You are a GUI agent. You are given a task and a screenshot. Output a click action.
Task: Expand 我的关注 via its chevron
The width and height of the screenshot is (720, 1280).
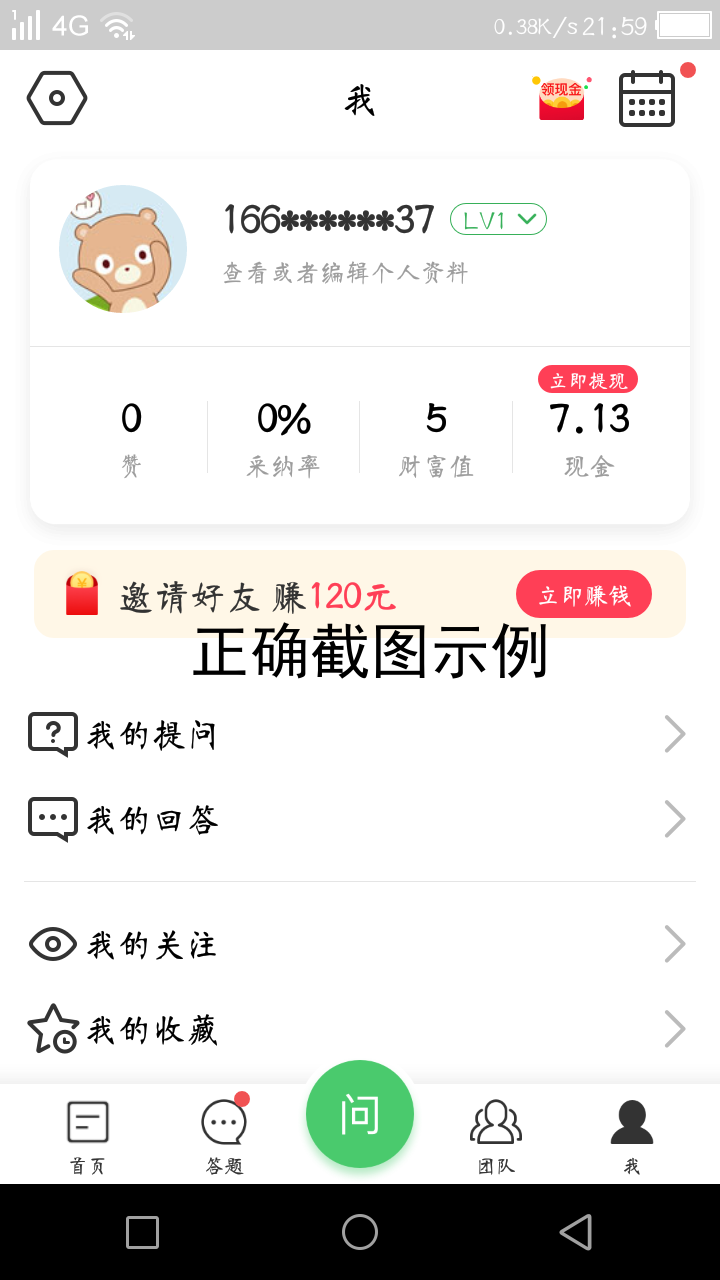coord(676,943)
